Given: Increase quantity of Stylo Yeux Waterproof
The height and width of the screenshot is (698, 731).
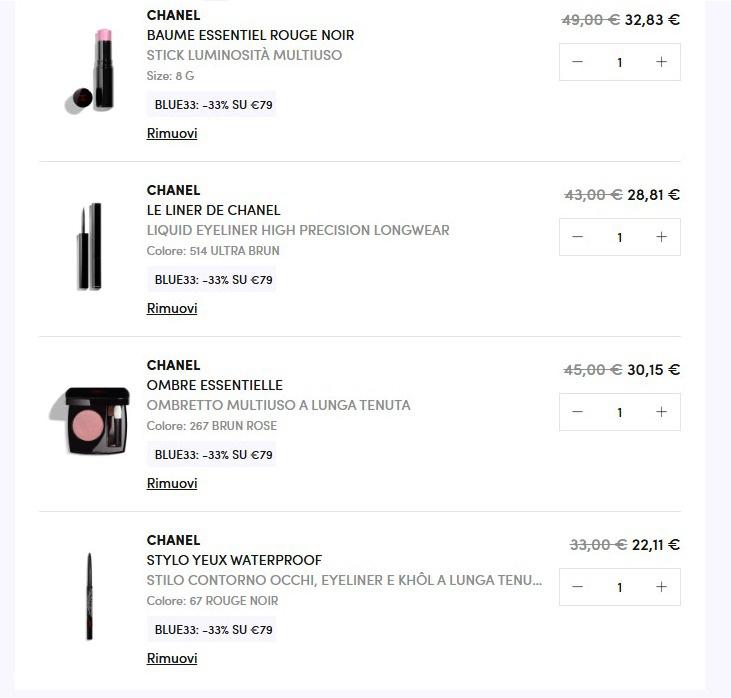Looking at the screenshot, I should click(x=661, y=587).
